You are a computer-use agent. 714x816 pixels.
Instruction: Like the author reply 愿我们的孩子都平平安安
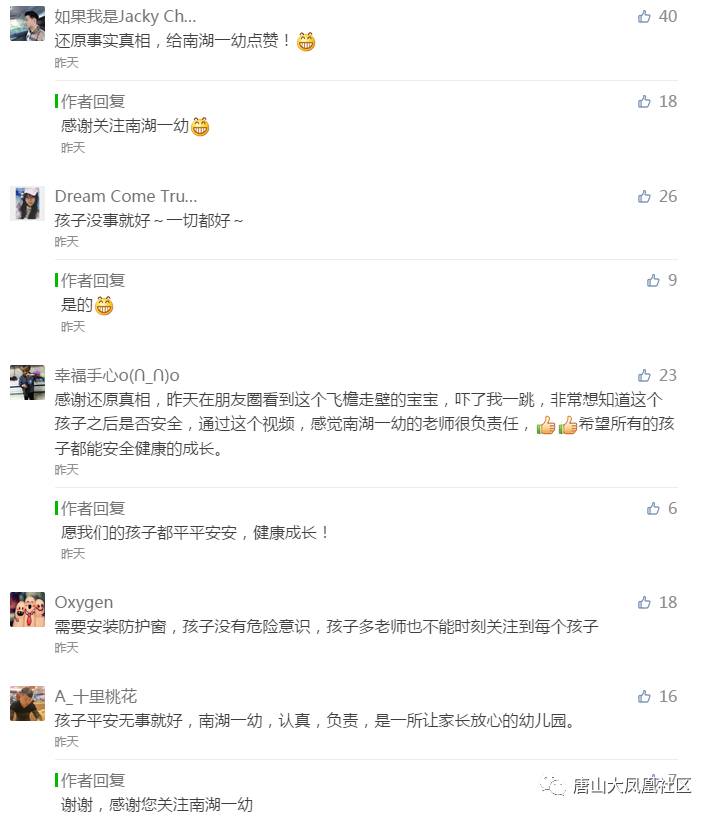tap(653, 509)
